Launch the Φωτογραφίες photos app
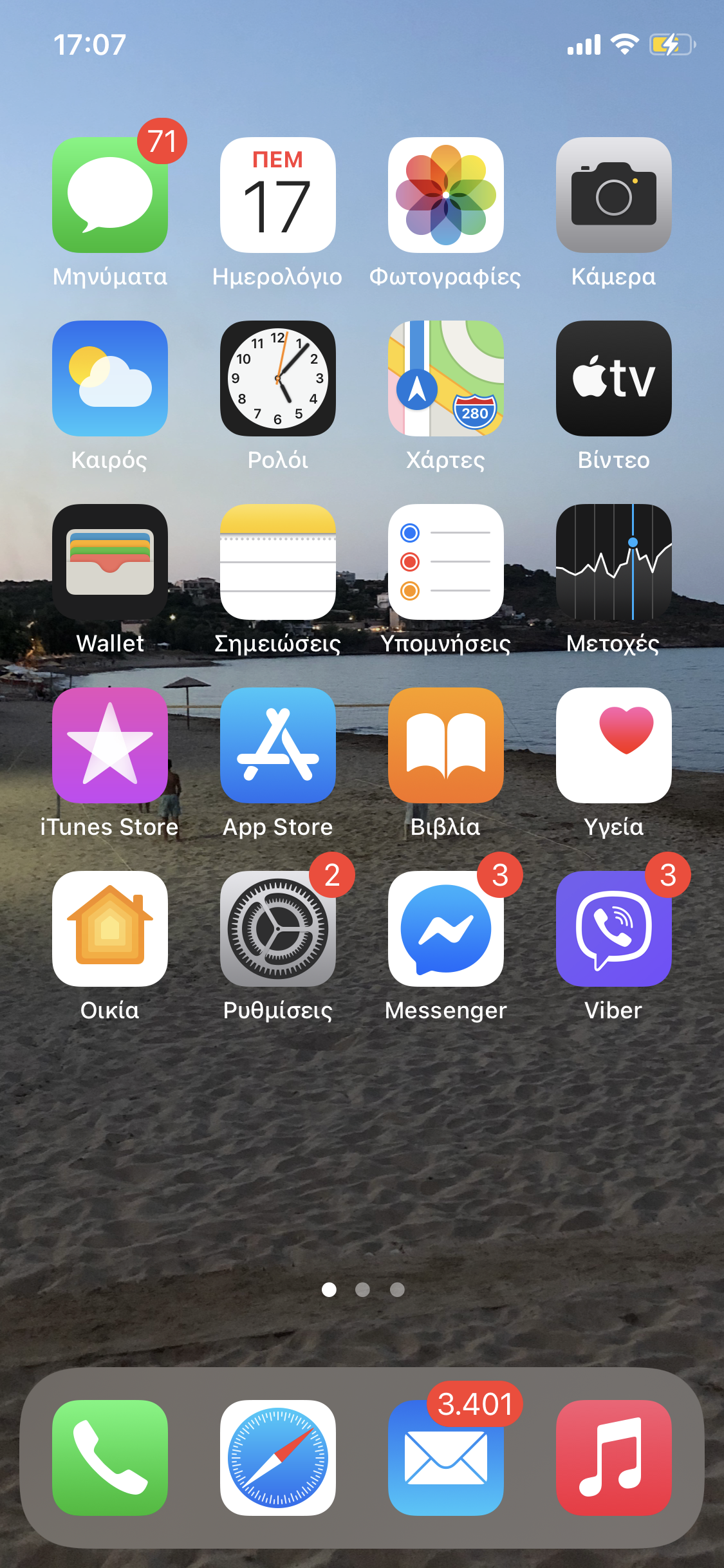 [x=446, y=195]
